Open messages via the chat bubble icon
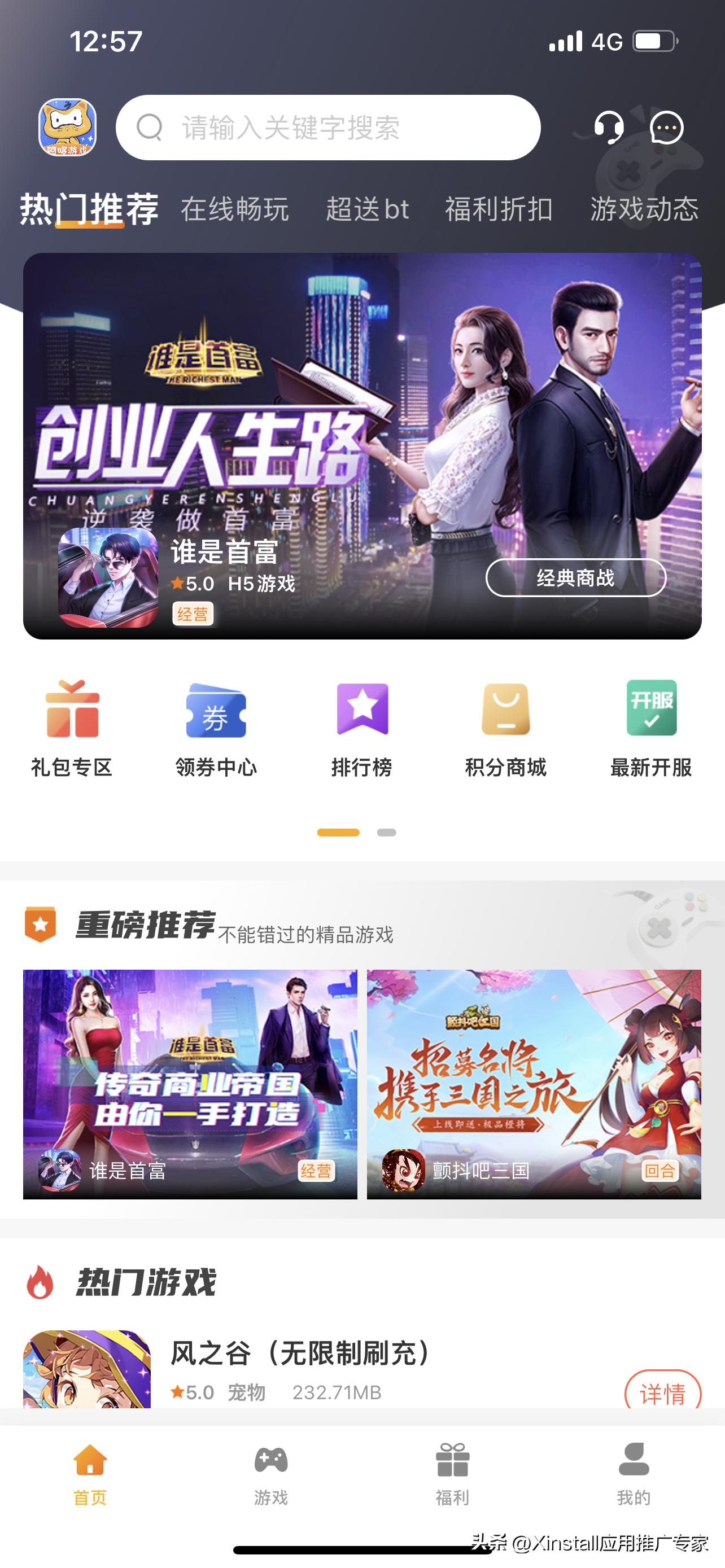The height and width of the screenshot is (1568, 725). click(667, 126)
